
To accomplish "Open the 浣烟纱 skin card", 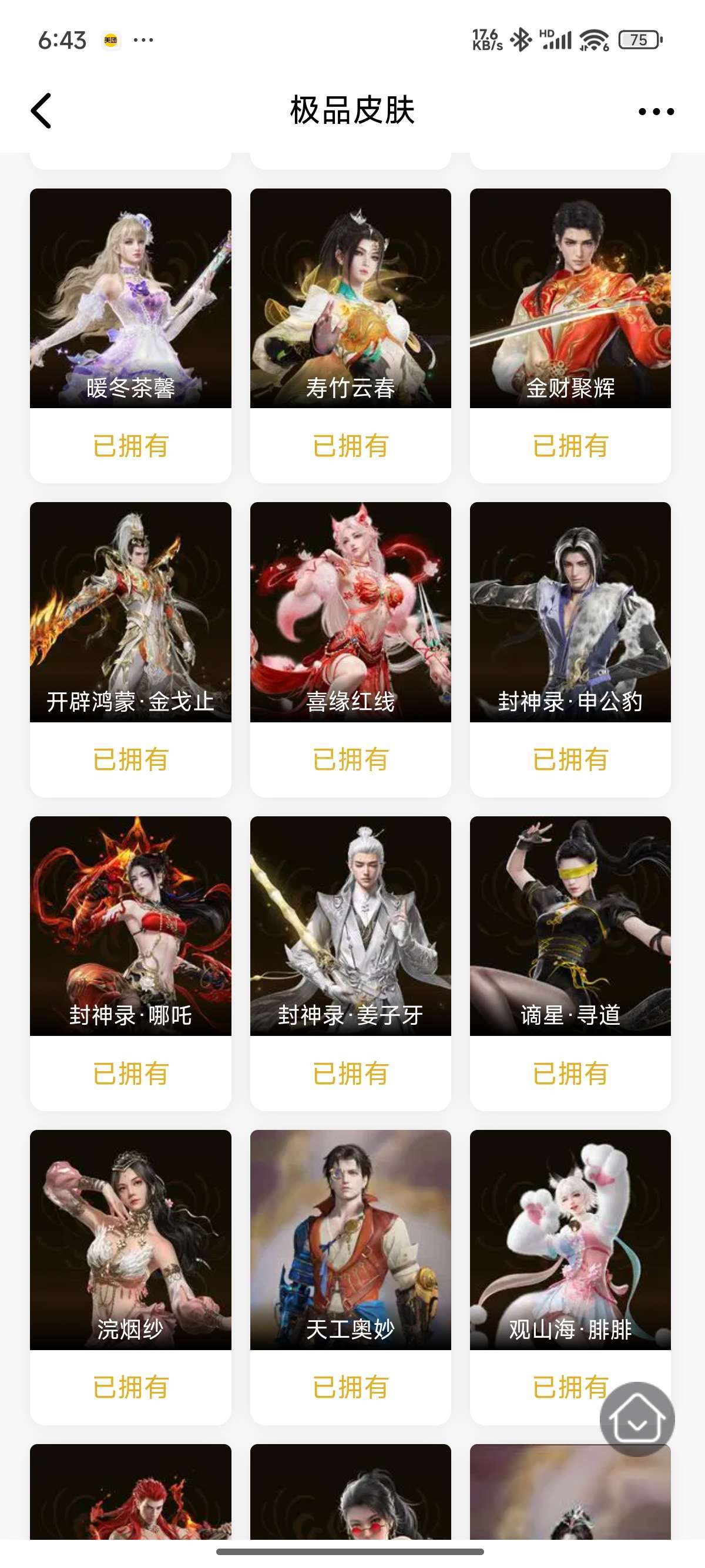I will pos(130,1277).
